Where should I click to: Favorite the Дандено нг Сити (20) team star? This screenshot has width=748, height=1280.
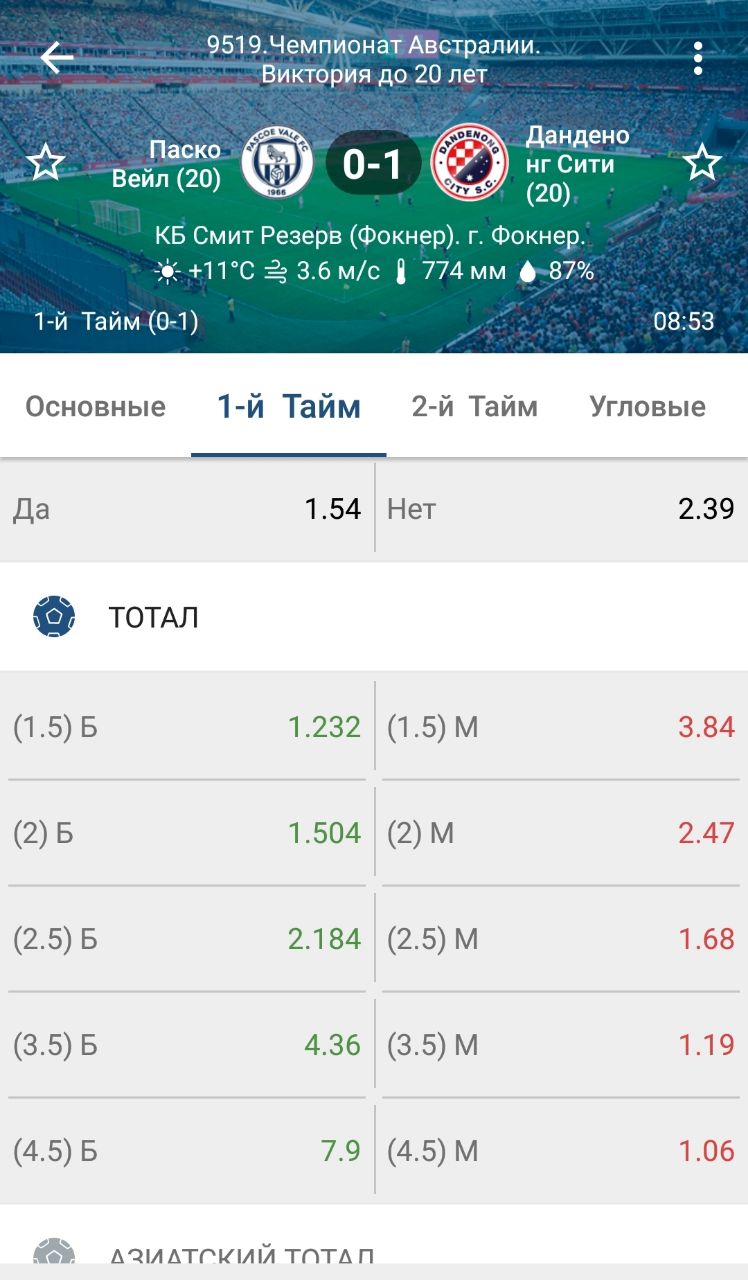pyautogui.click(x=702, y=162)
